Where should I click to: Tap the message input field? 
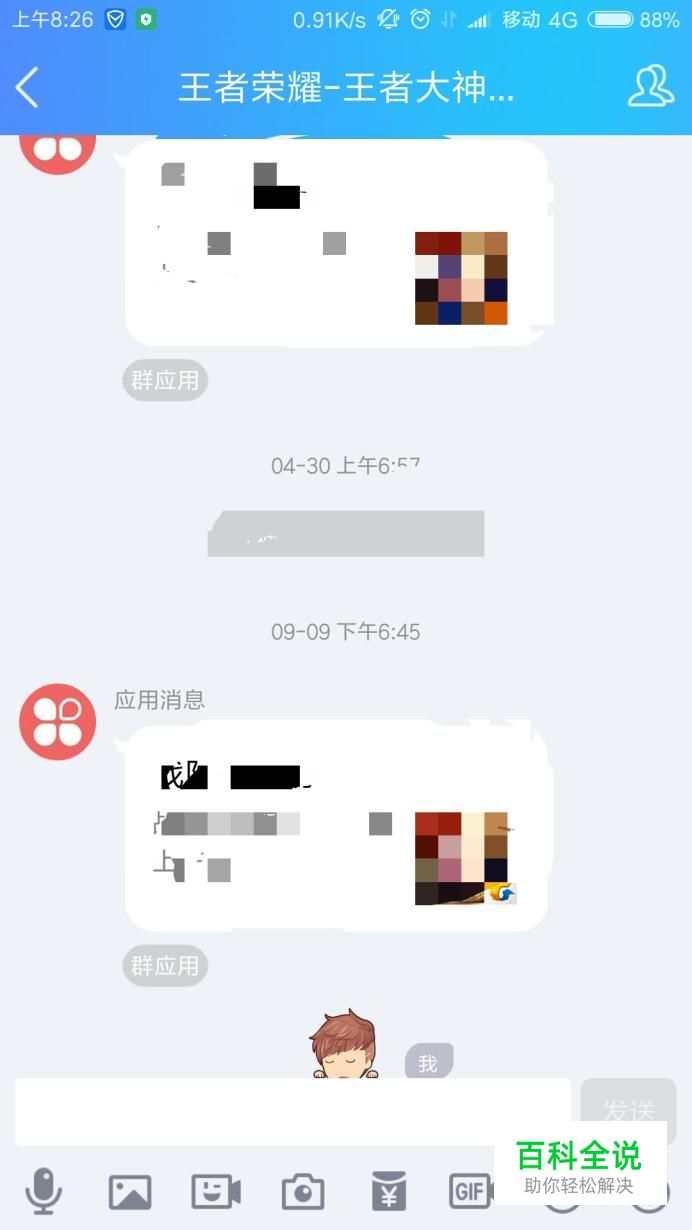coord(293,1111)
